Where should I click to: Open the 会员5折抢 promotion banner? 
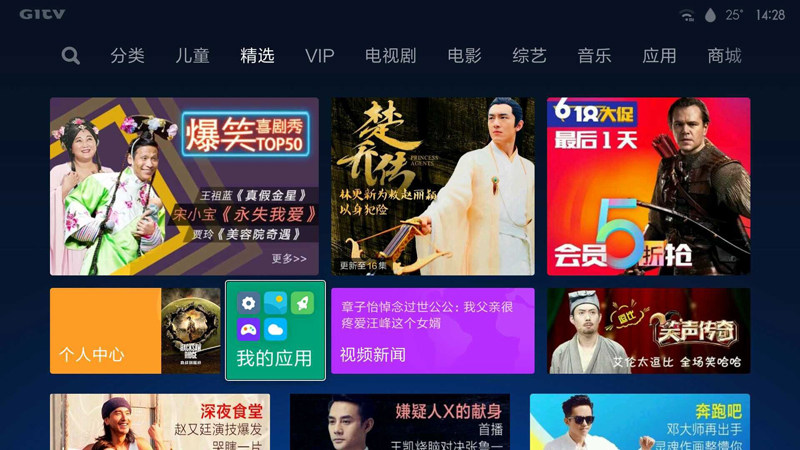coord(648,186)
